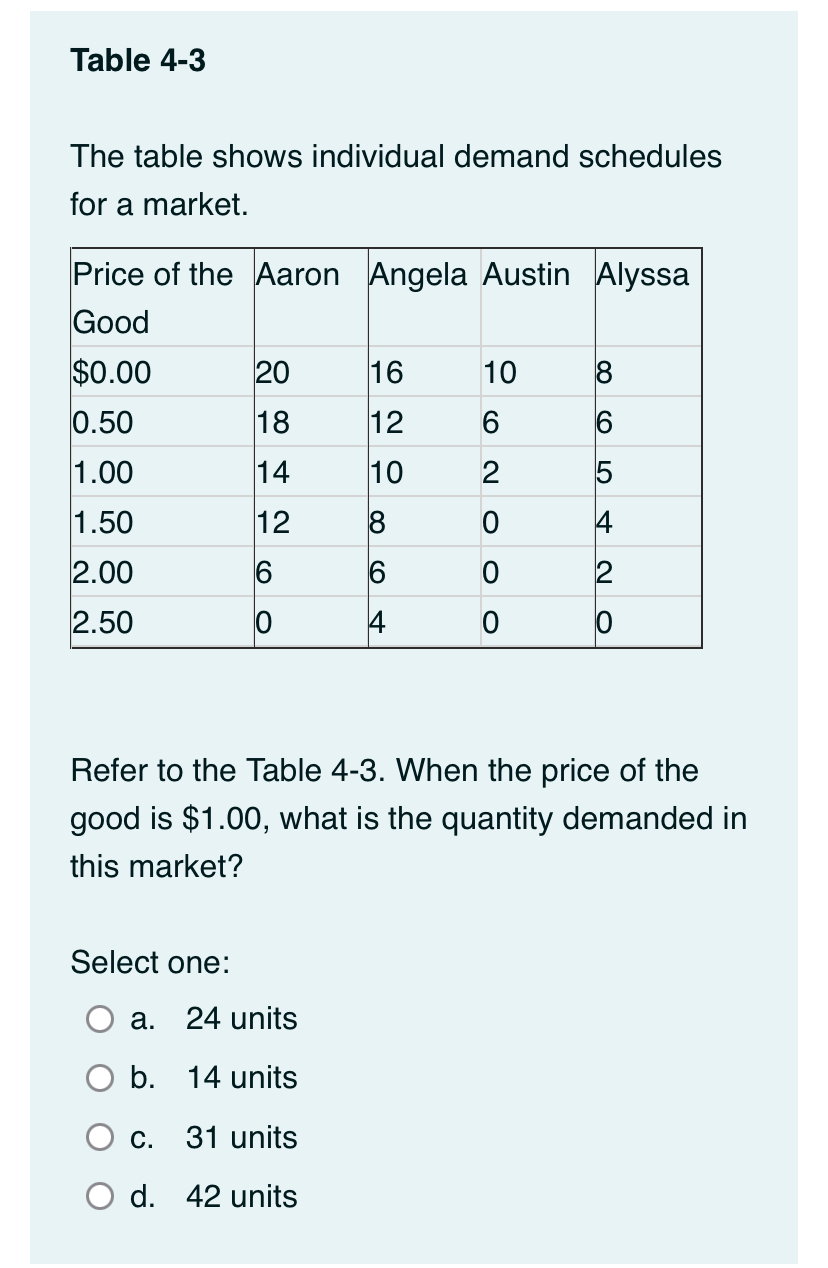Select option c, 31 units
This screenshot has height=1268, width=828.
101,1137
